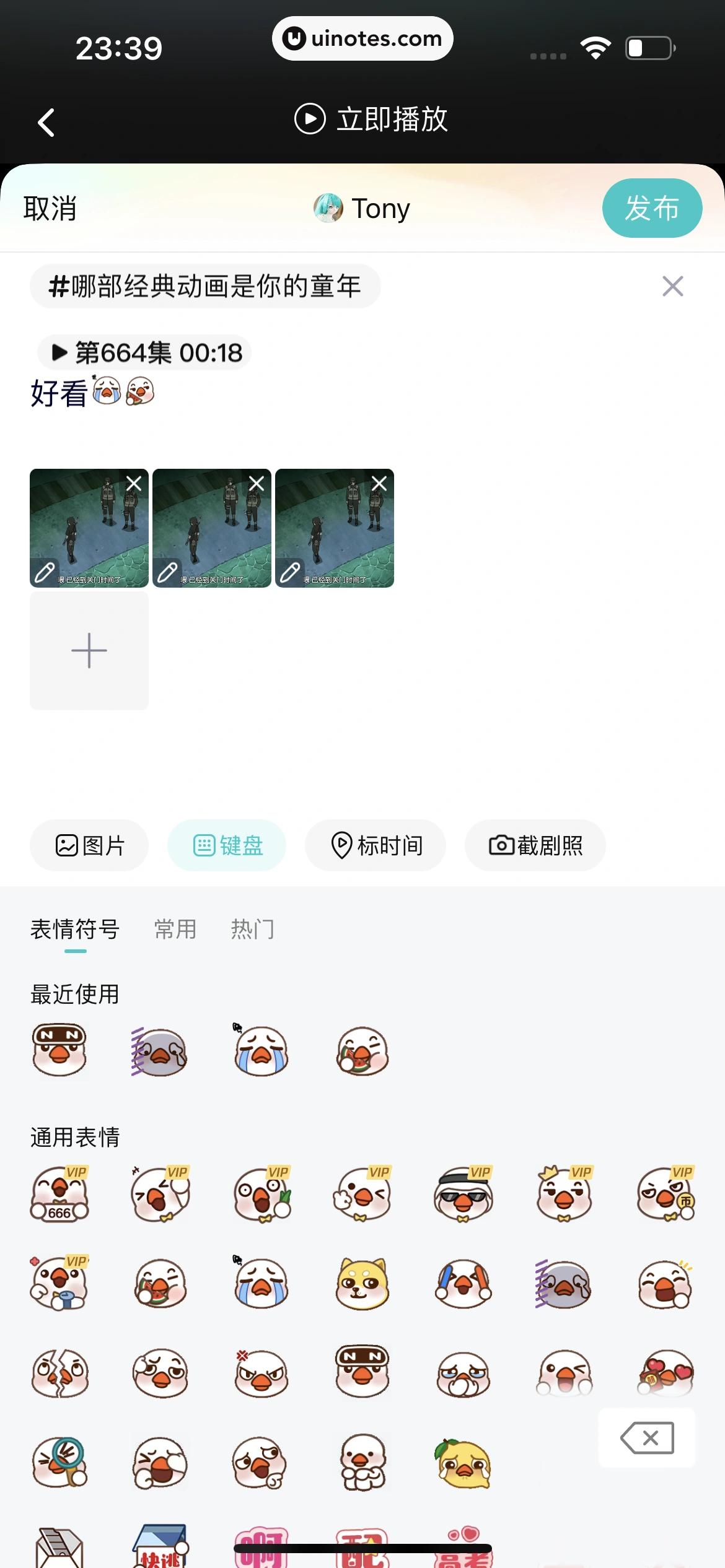The width and height of the screenshot is (725, 1568).
Task: Edit the third attached screenshot
Action: click(x=289, y=572)
